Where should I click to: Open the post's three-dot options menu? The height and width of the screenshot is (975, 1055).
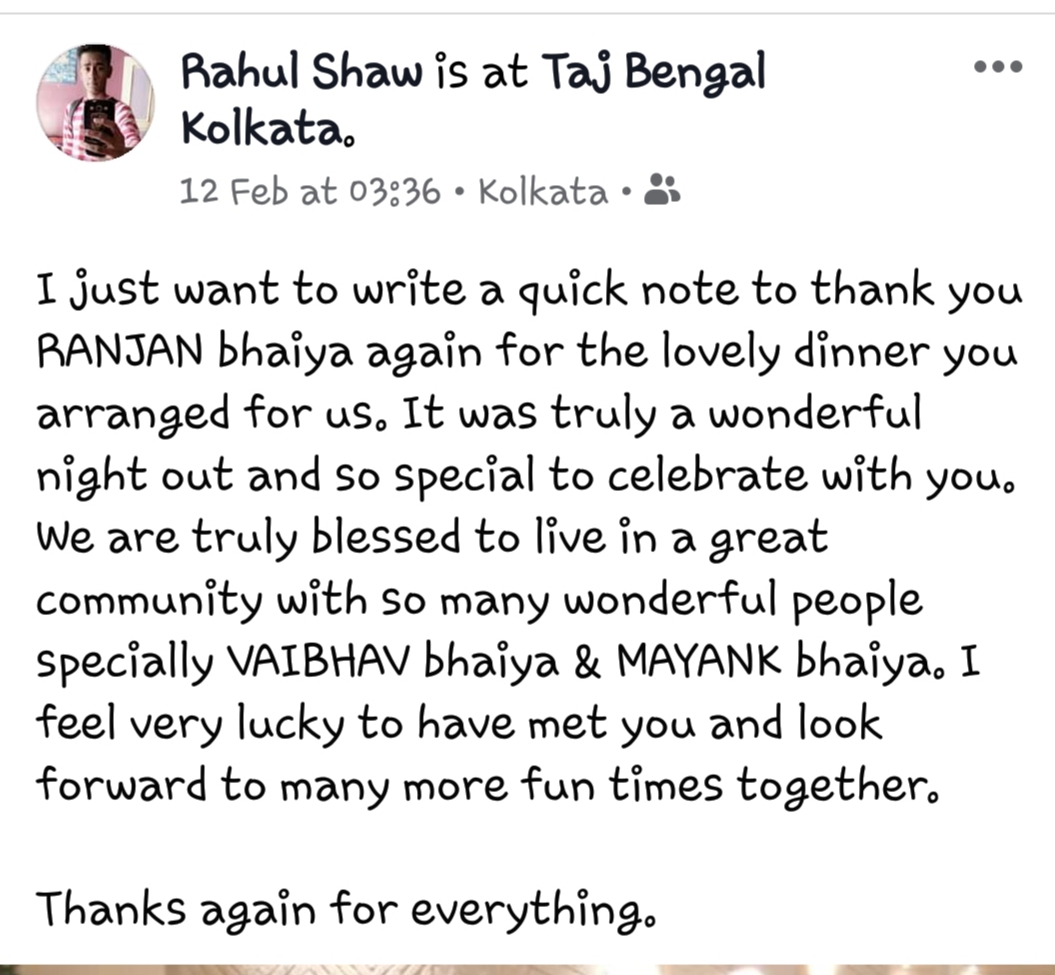click(997, 68)
